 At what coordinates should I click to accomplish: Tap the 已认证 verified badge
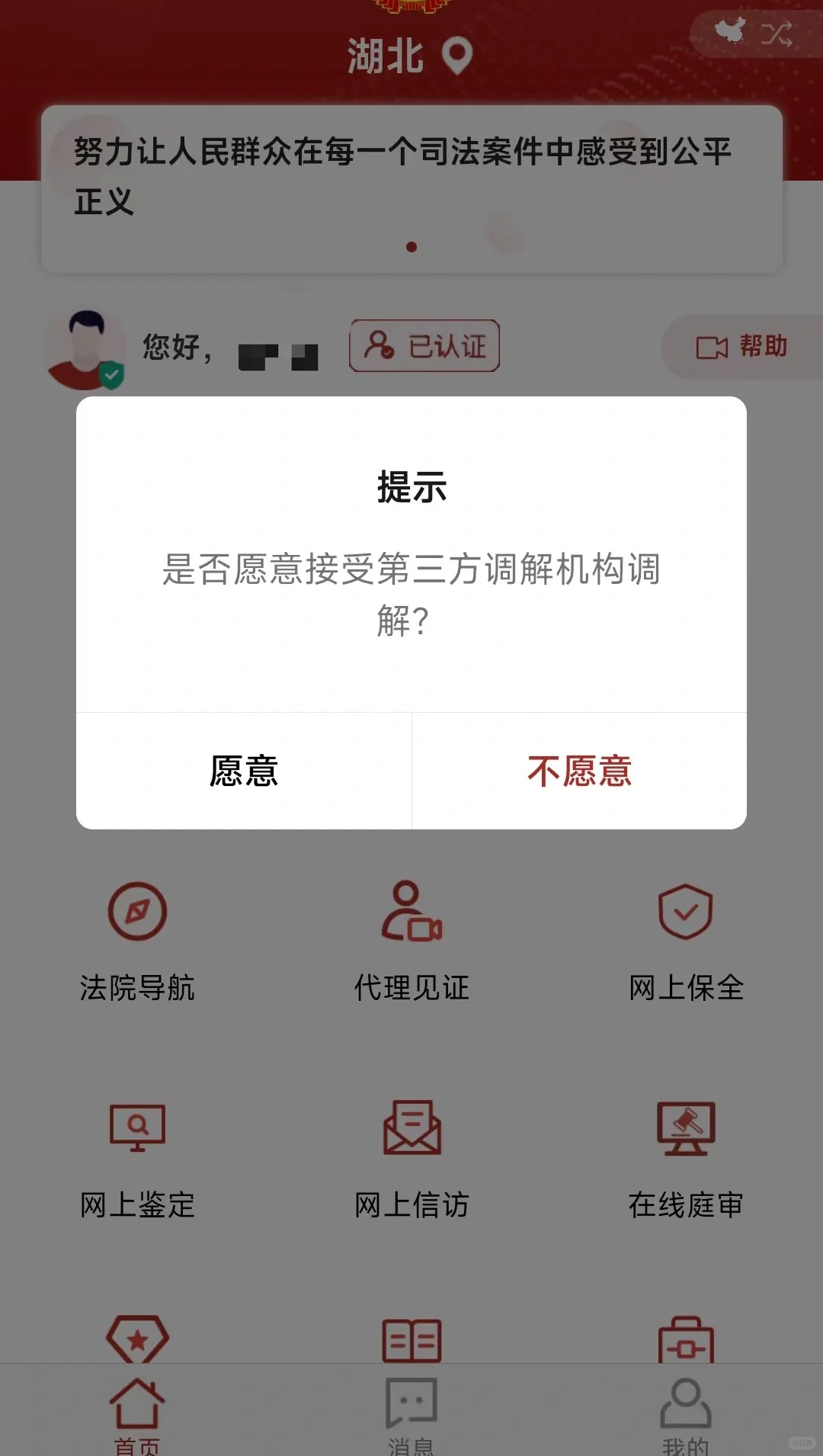(x=424, y=346)
